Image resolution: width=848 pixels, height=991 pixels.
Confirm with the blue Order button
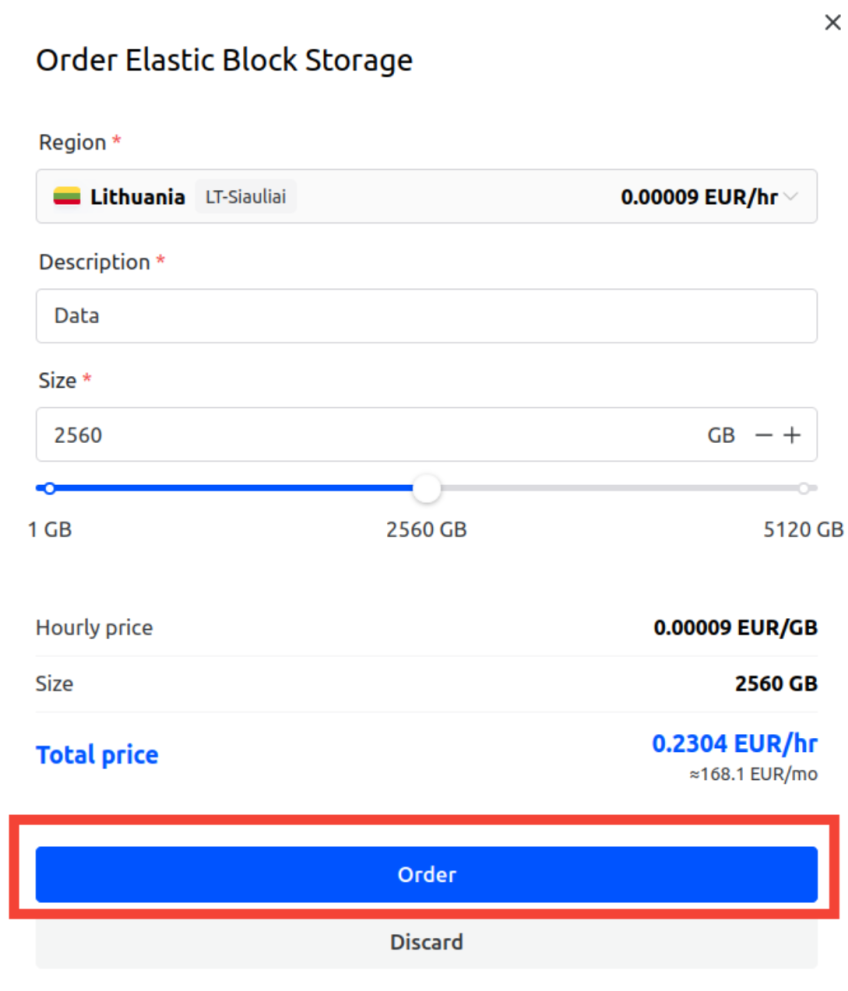pos(426,874)
